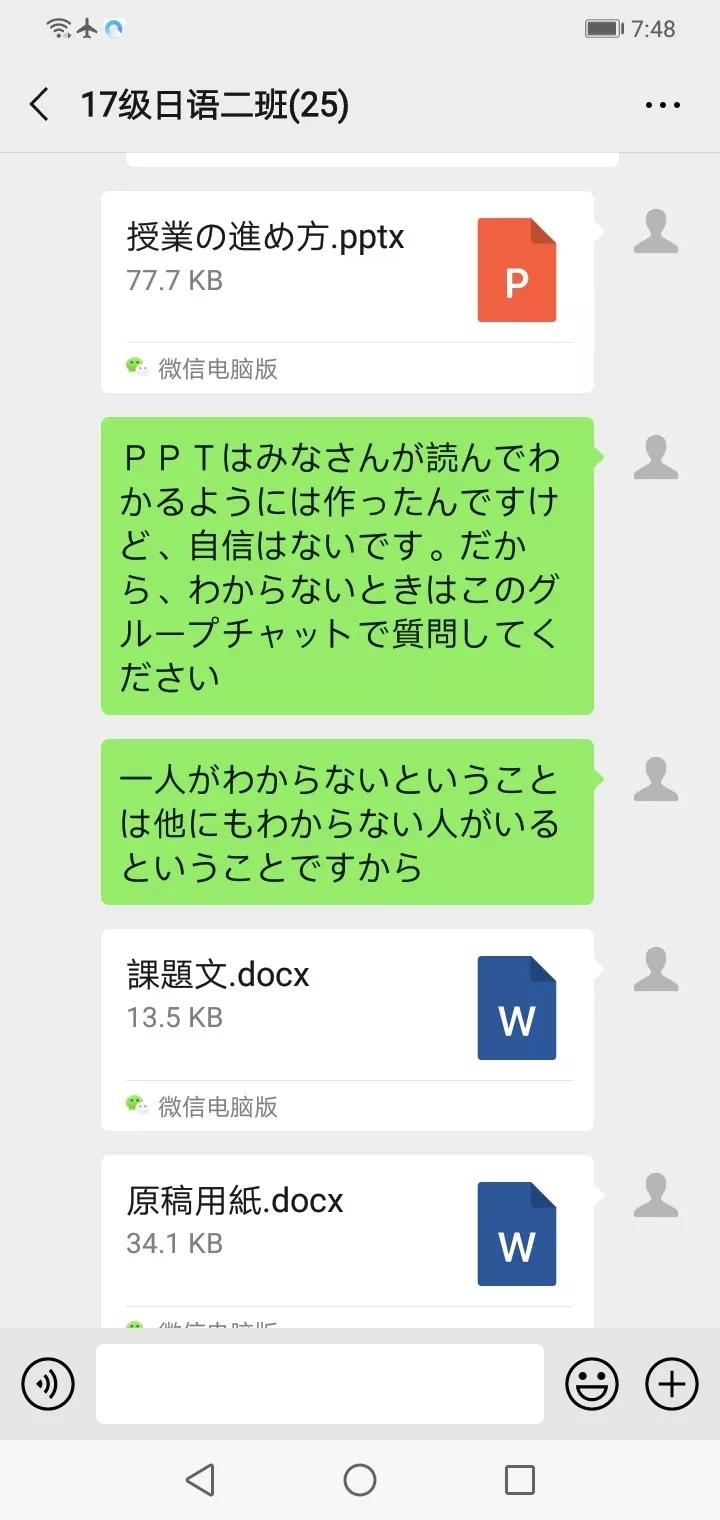Tap the system home button

(360, 1480)
